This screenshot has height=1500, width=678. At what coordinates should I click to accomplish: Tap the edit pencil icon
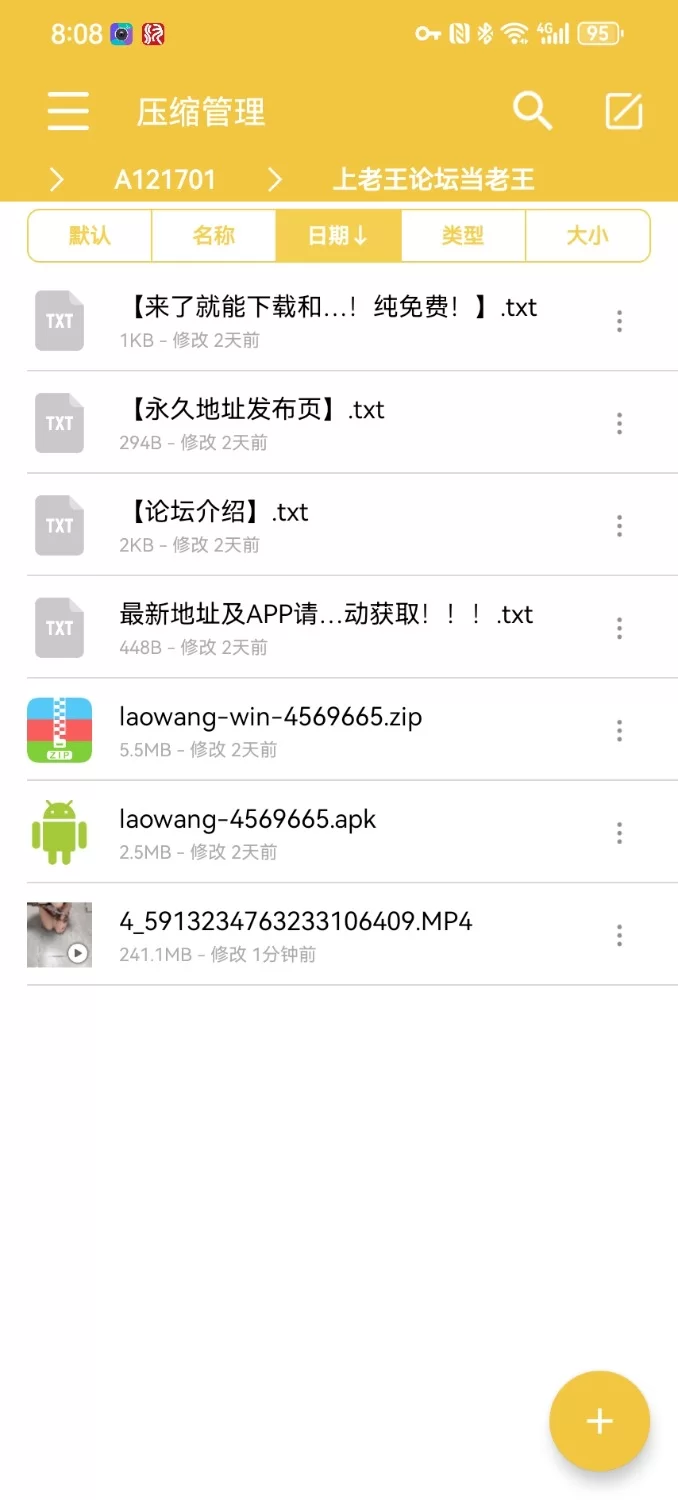point(624,111)
